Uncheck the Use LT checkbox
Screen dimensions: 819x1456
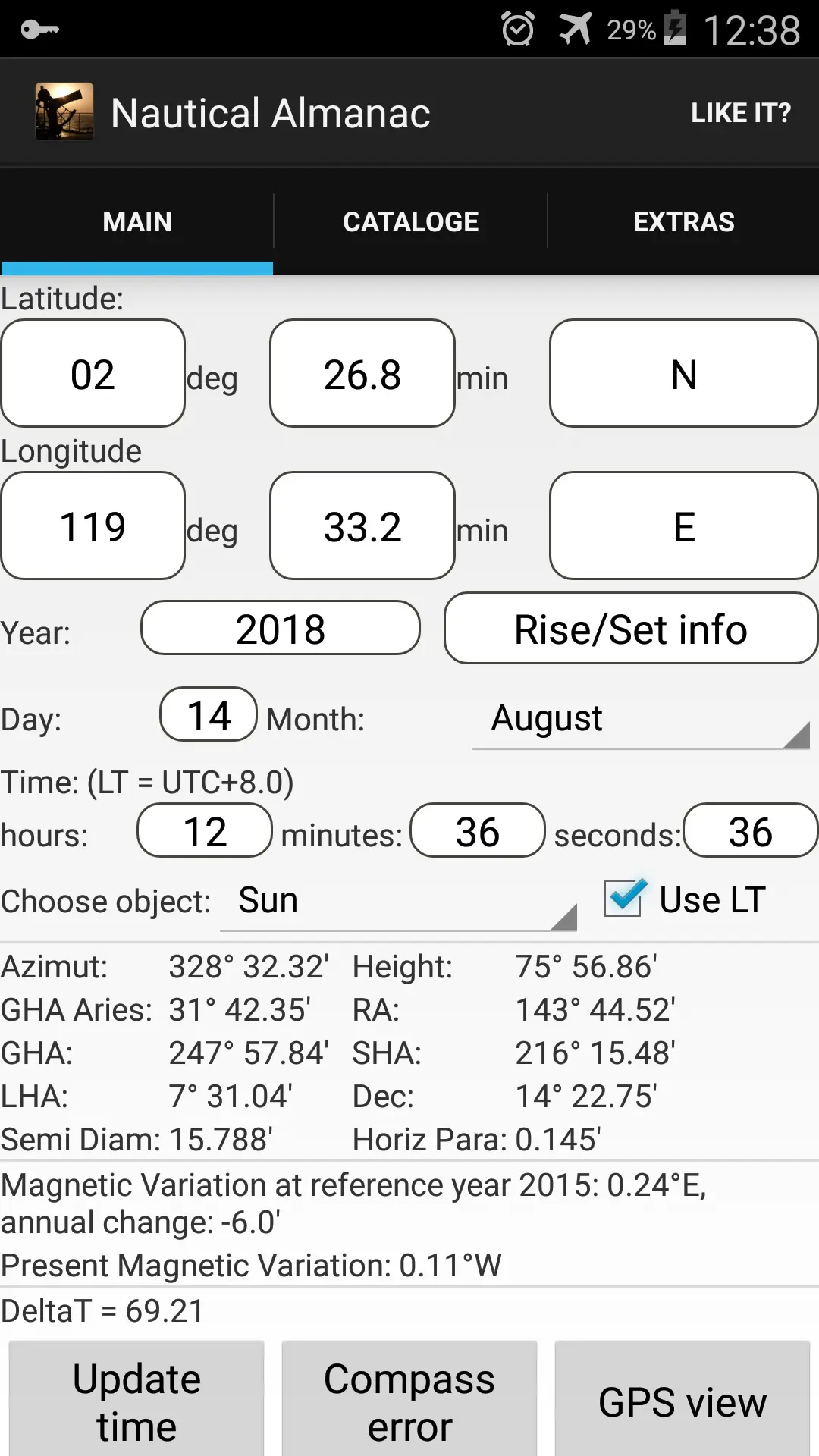click(625, 899)
